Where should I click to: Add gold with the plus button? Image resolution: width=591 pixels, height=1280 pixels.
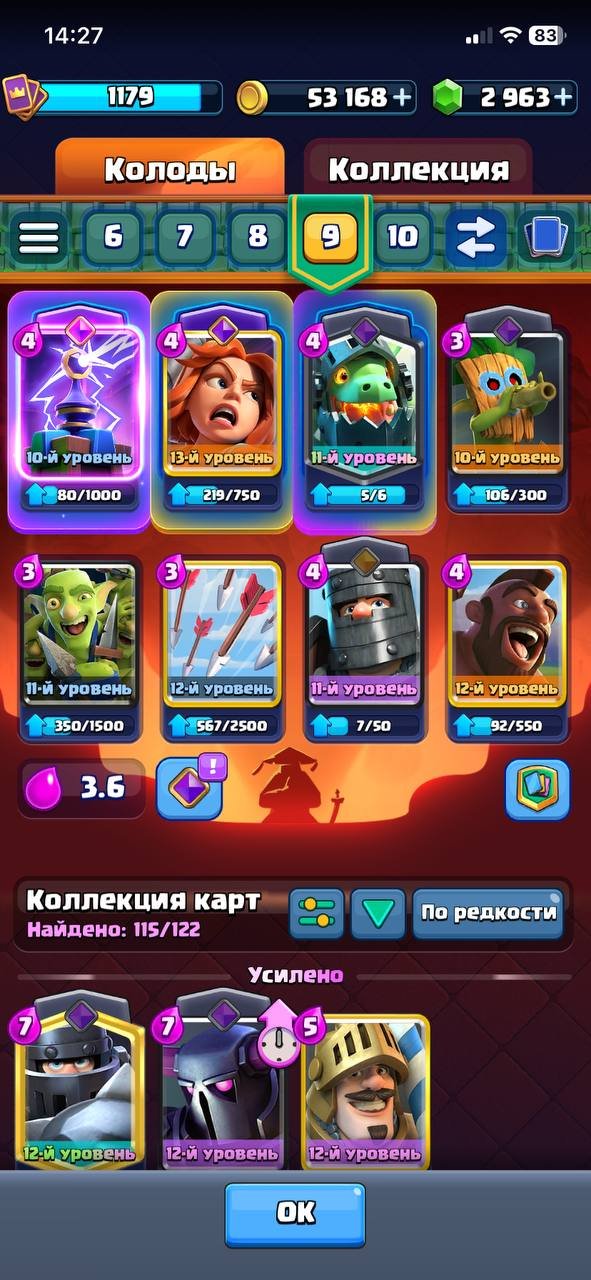pyautogui.click(x=402, y=97)
